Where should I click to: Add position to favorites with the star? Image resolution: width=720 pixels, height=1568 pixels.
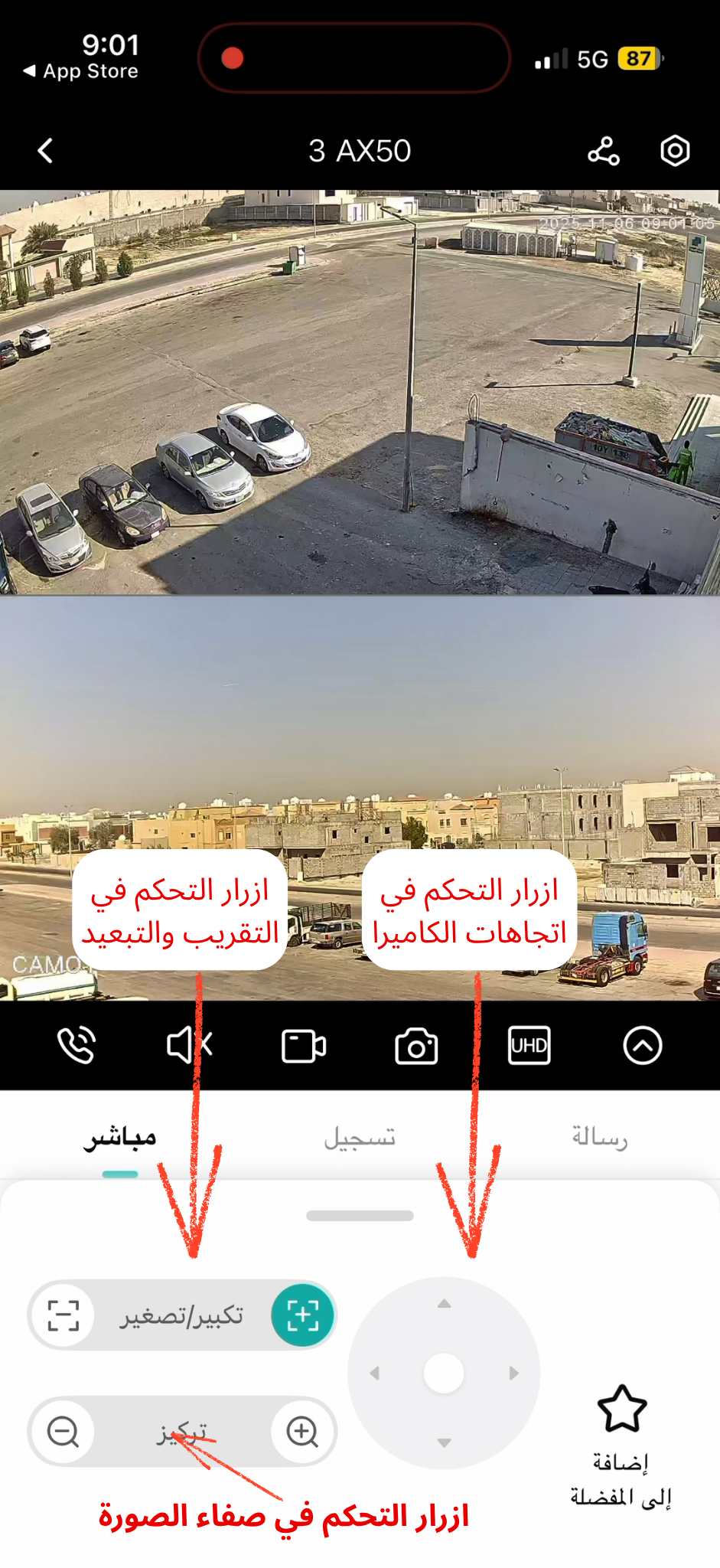point(621,1409)
